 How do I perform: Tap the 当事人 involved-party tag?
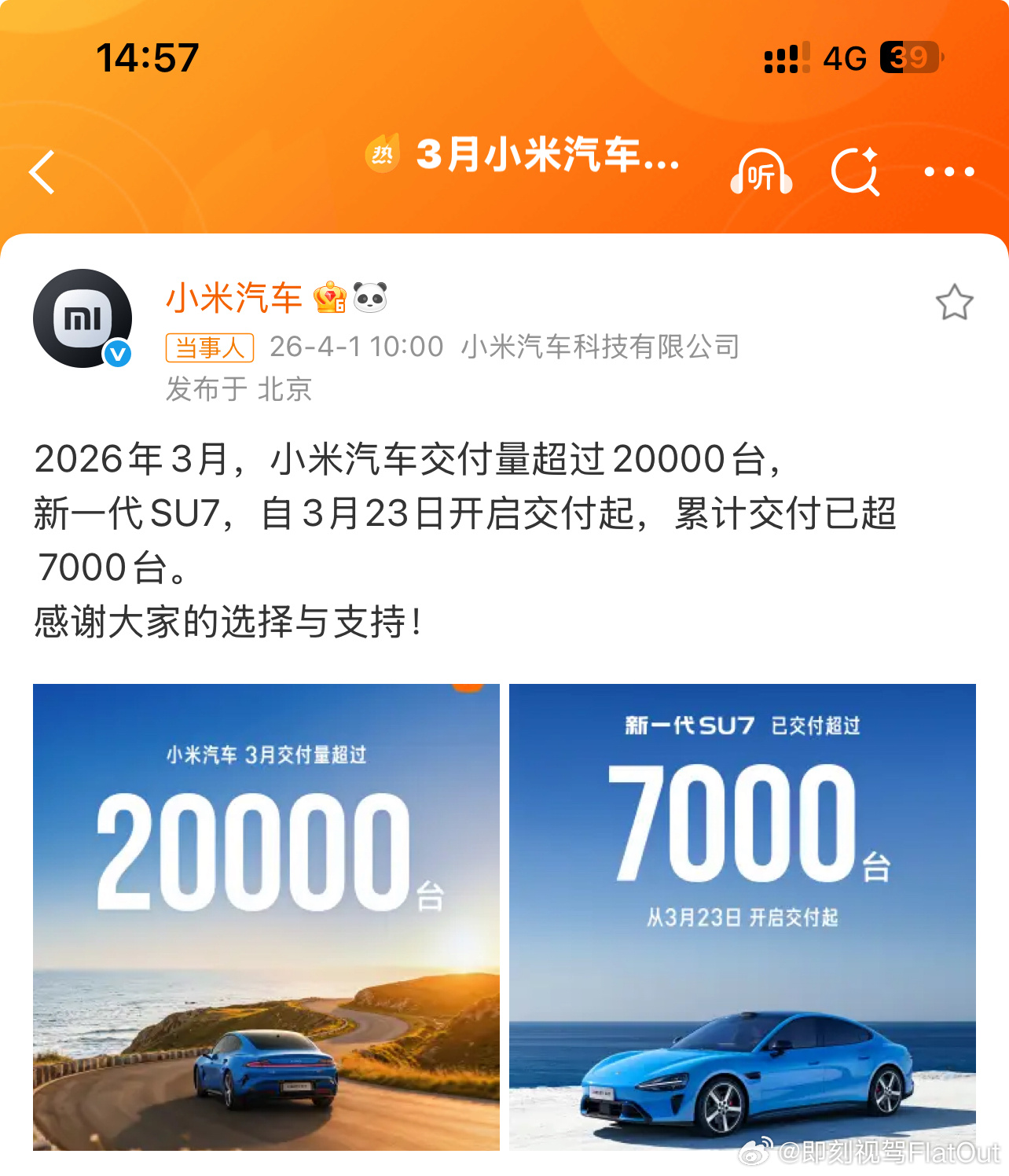point(209,347)
